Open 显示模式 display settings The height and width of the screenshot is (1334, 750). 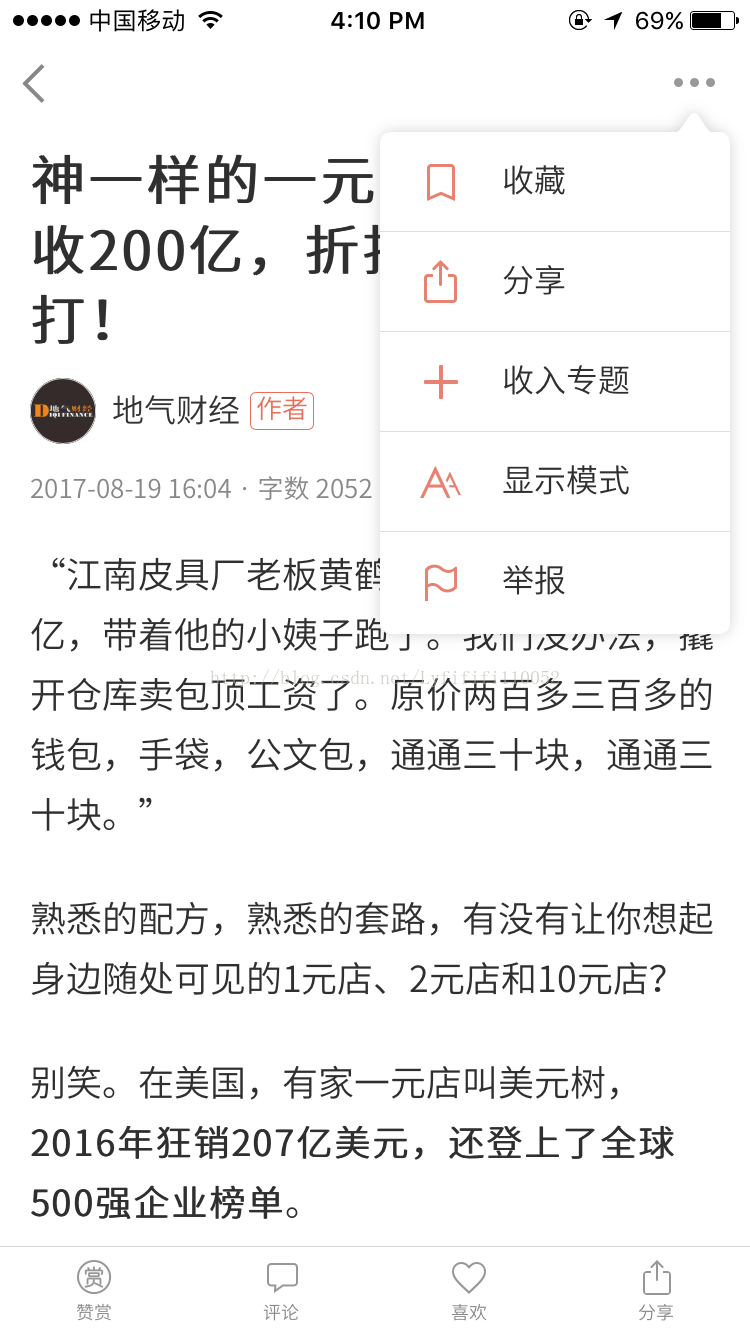point(555,482)
